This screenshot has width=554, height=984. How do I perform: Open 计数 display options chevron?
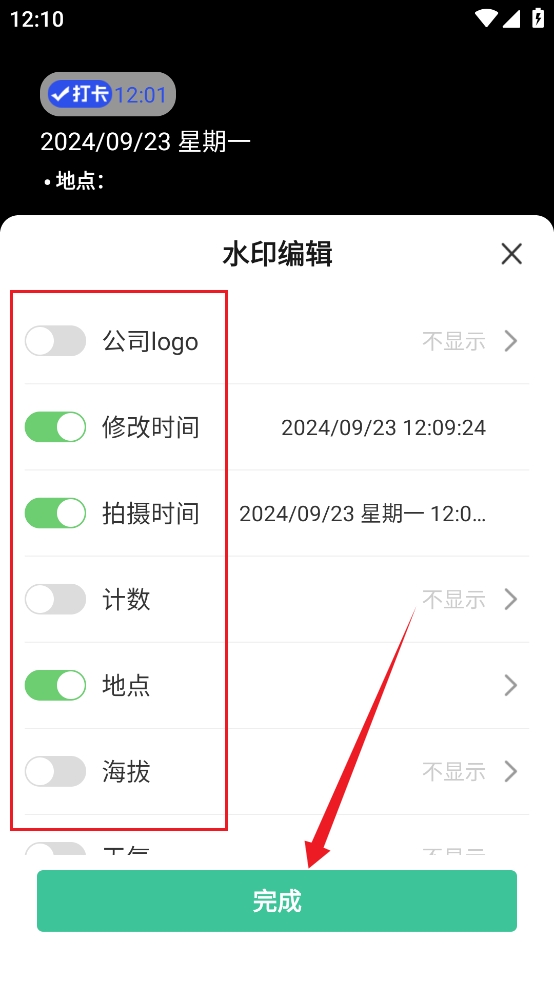tap(511, 599)
